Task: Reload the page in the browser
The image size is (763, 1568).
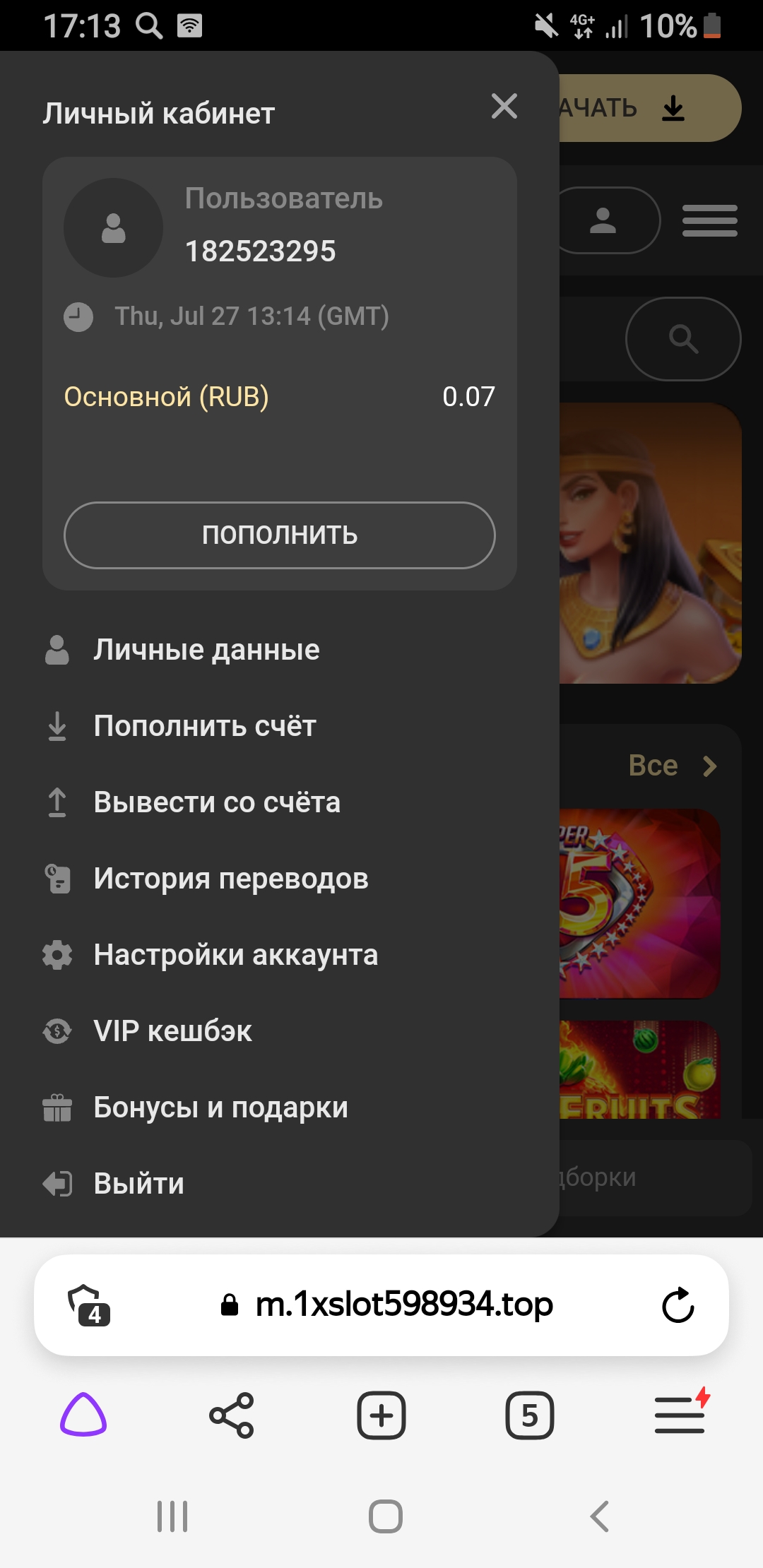Action: pyautogui.click(x=678, y=1305)
